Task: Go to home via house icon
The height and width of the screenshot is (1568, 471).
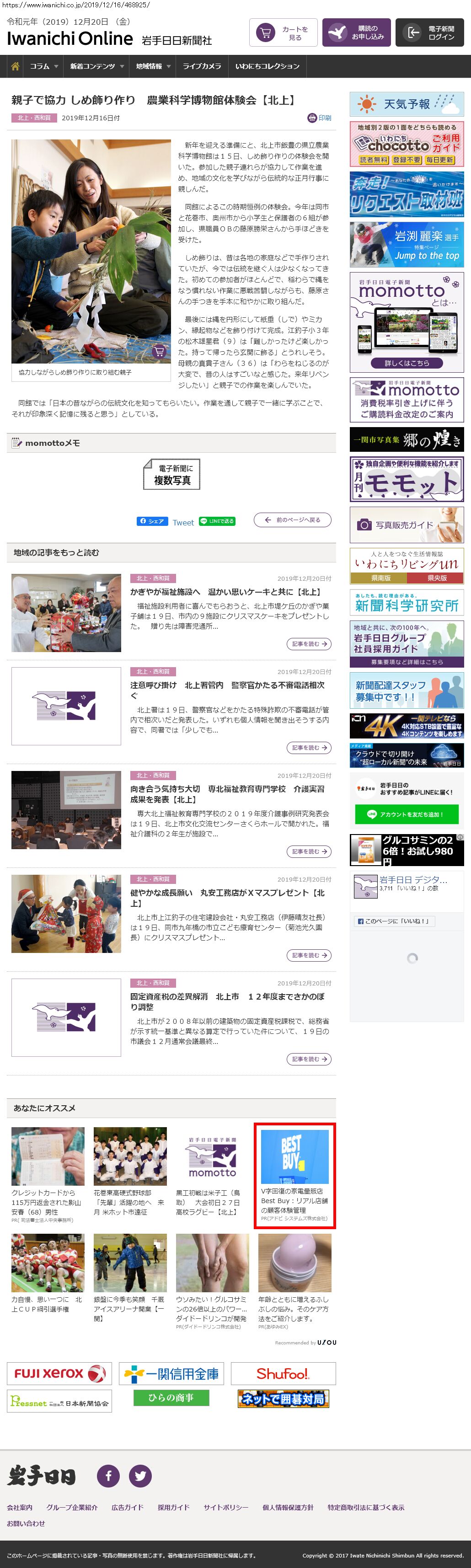Action: 15,66
